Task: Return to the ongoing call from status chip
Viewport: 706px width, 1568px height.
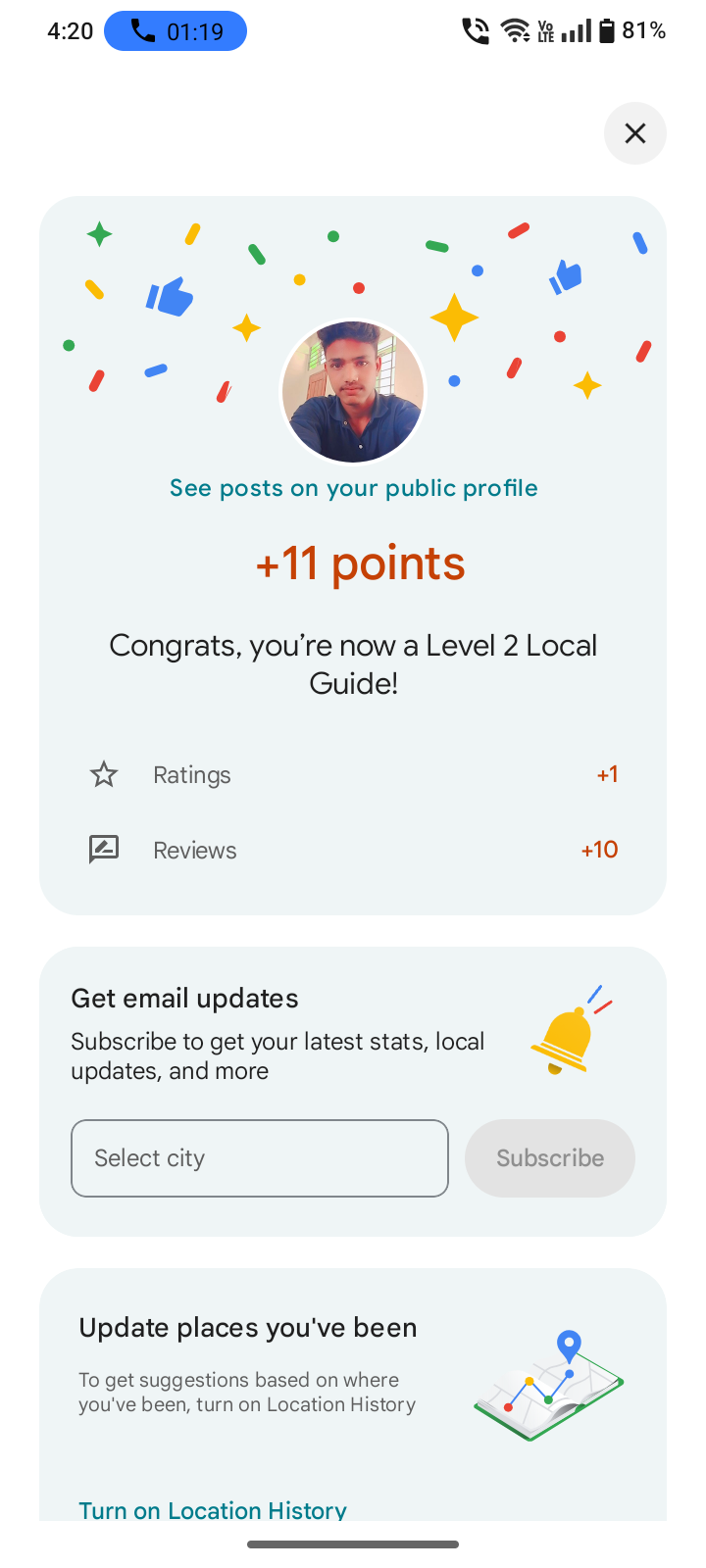Action: point(176,31)
